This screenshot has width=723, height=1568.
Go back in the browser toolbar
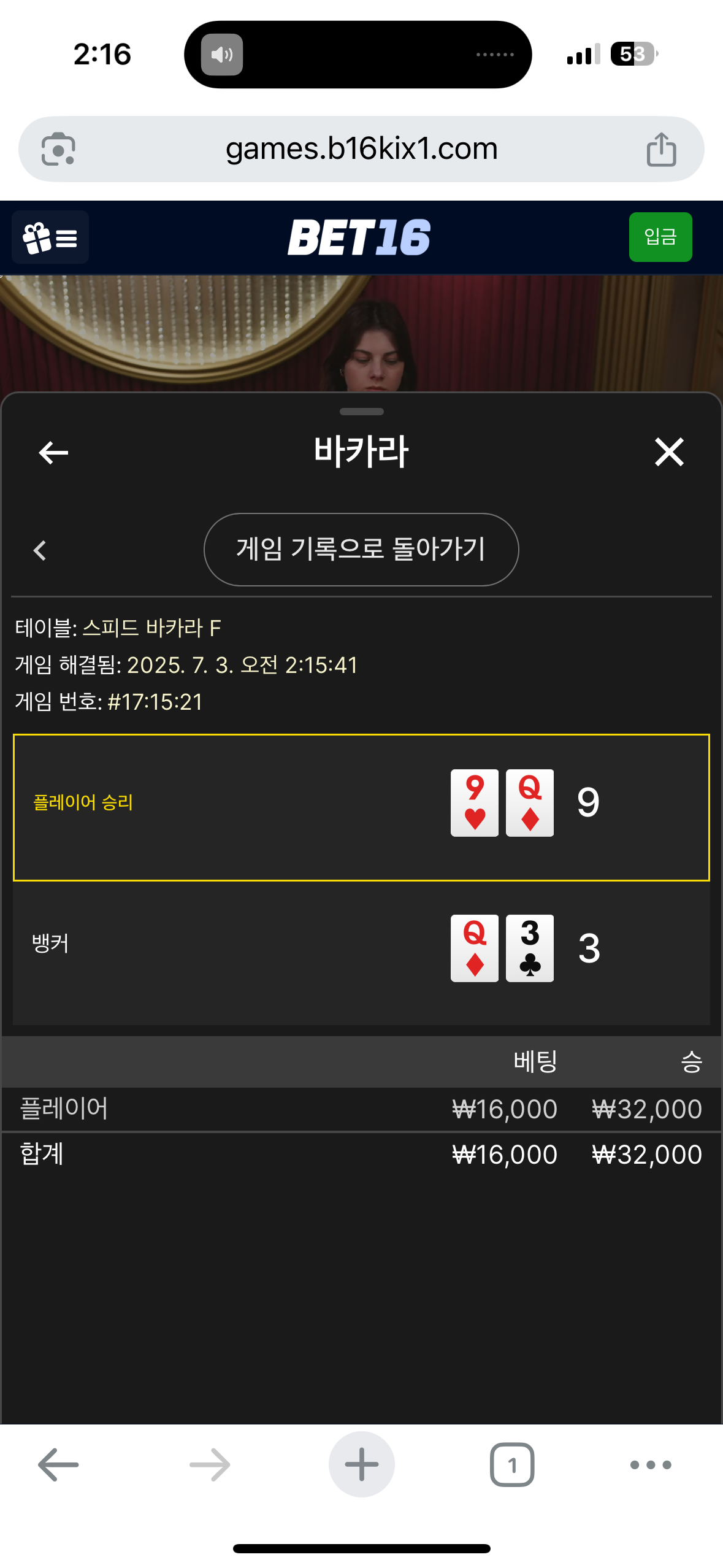pyautogui.click(x=58, y=1464)
